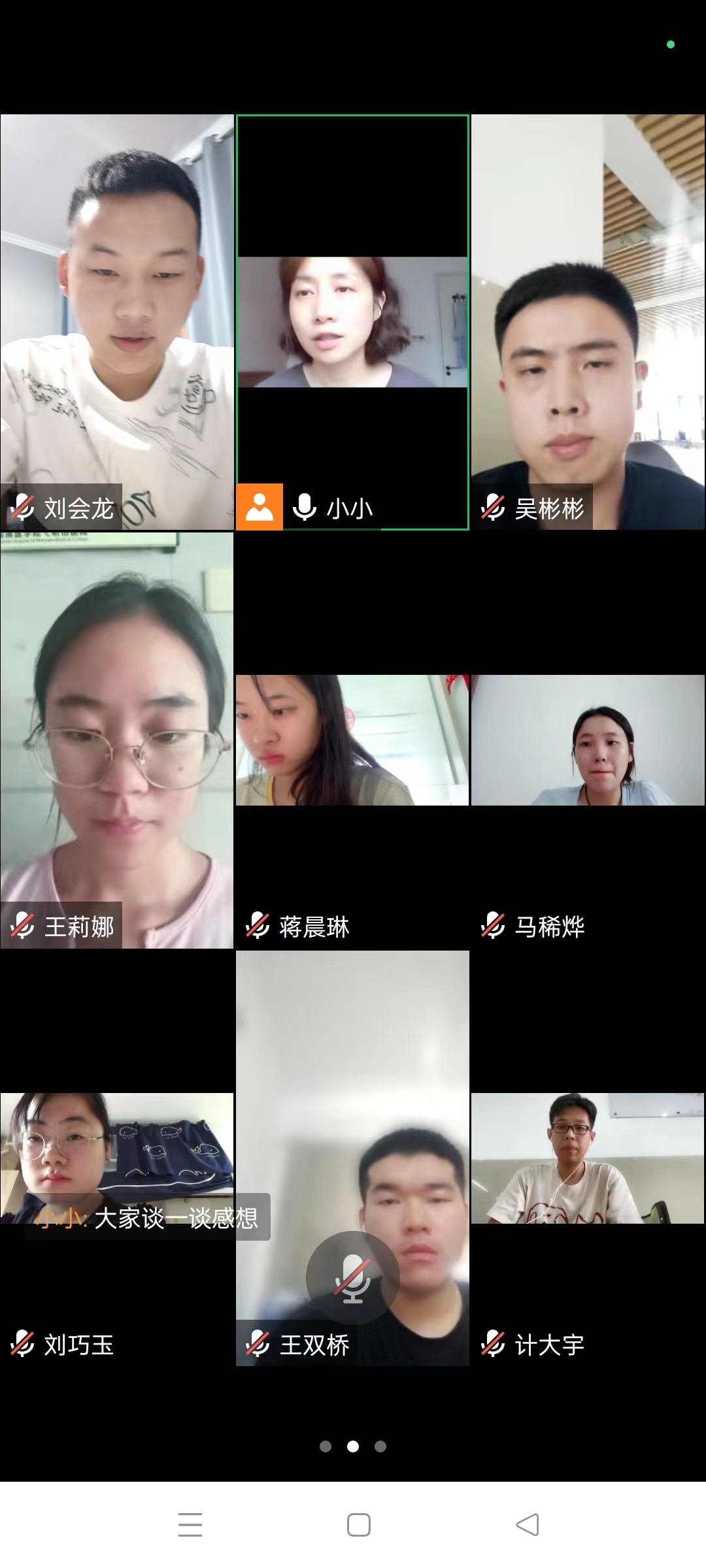The image size is (706, 1568).
Task: Open recent apps from navigation bar
Action: point(190,1525)
